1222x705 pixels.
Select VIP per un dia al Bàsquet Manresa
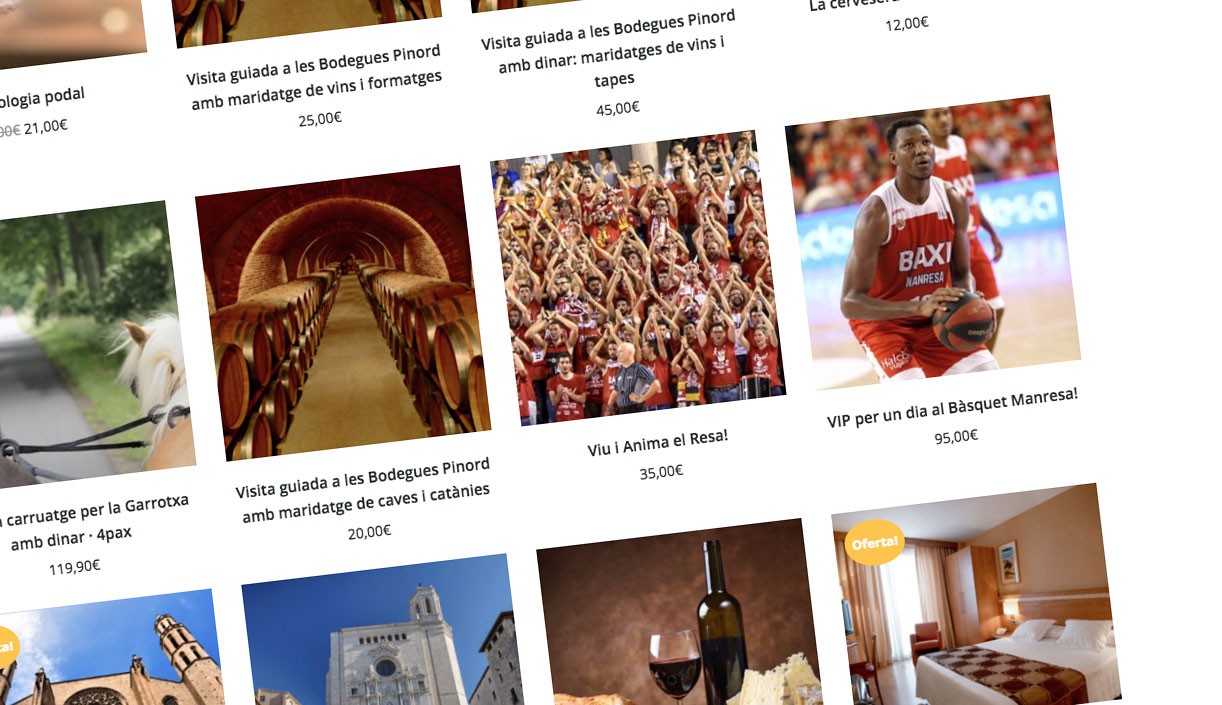951,407
